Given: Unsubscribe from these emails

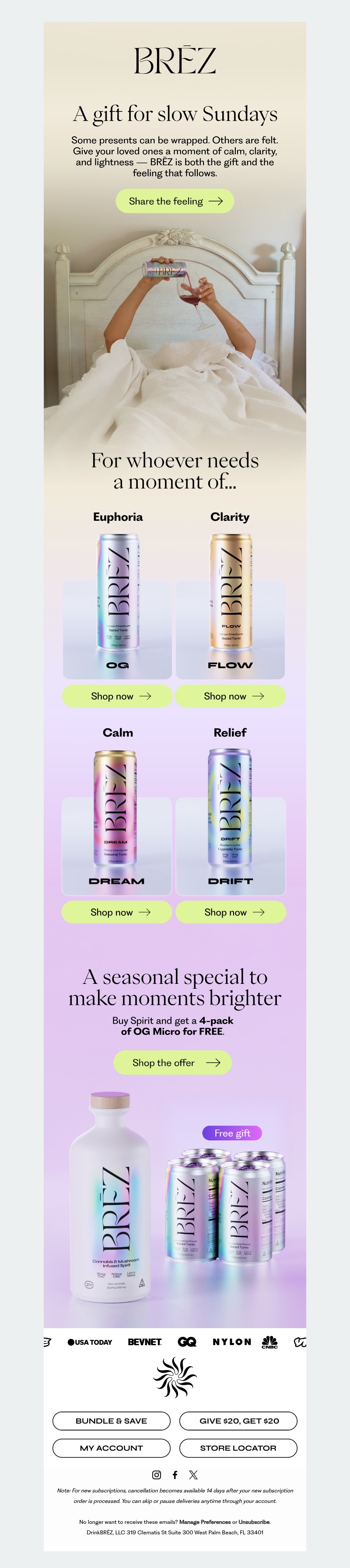Looking at the screenshot, I should 254,1522.
